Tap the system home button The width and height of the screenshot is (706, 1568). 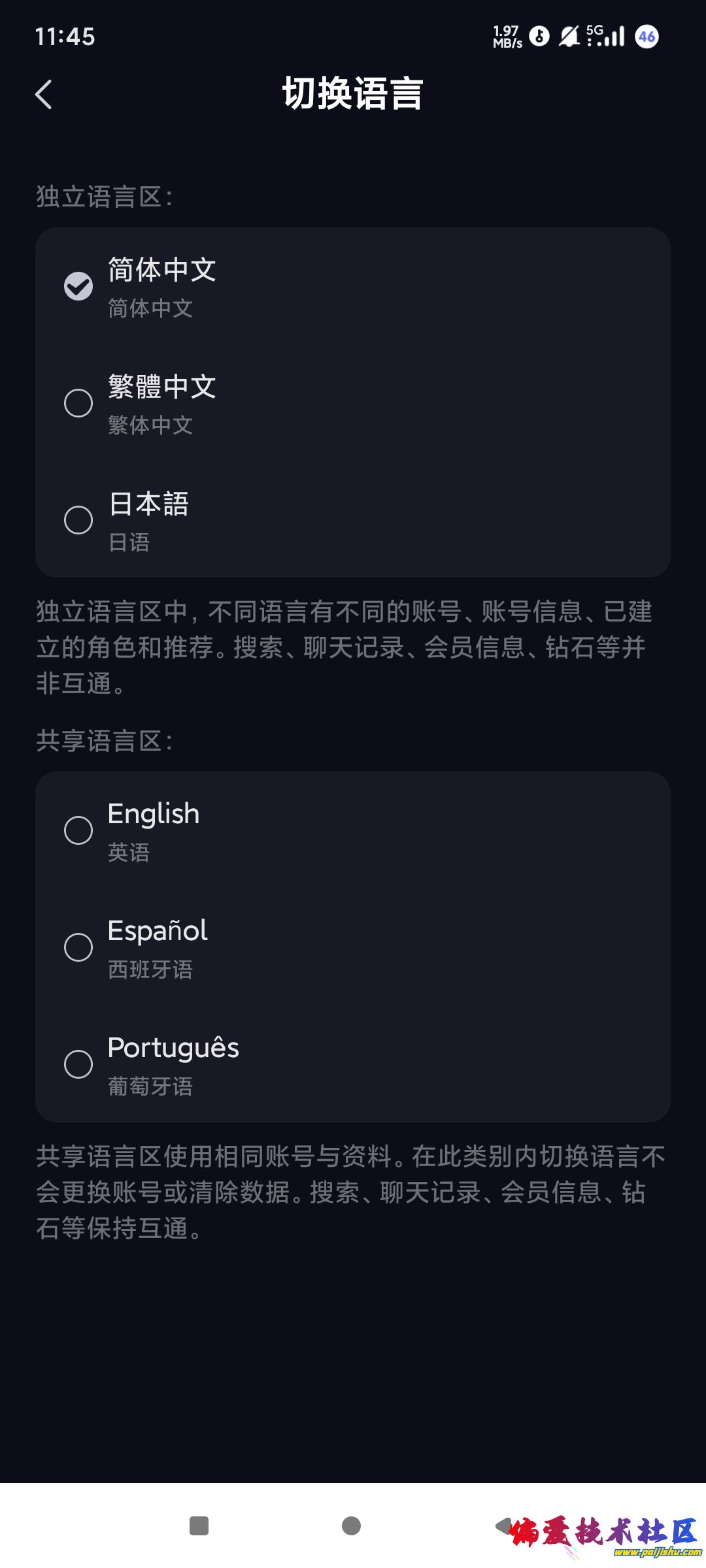pos(352,1526)
